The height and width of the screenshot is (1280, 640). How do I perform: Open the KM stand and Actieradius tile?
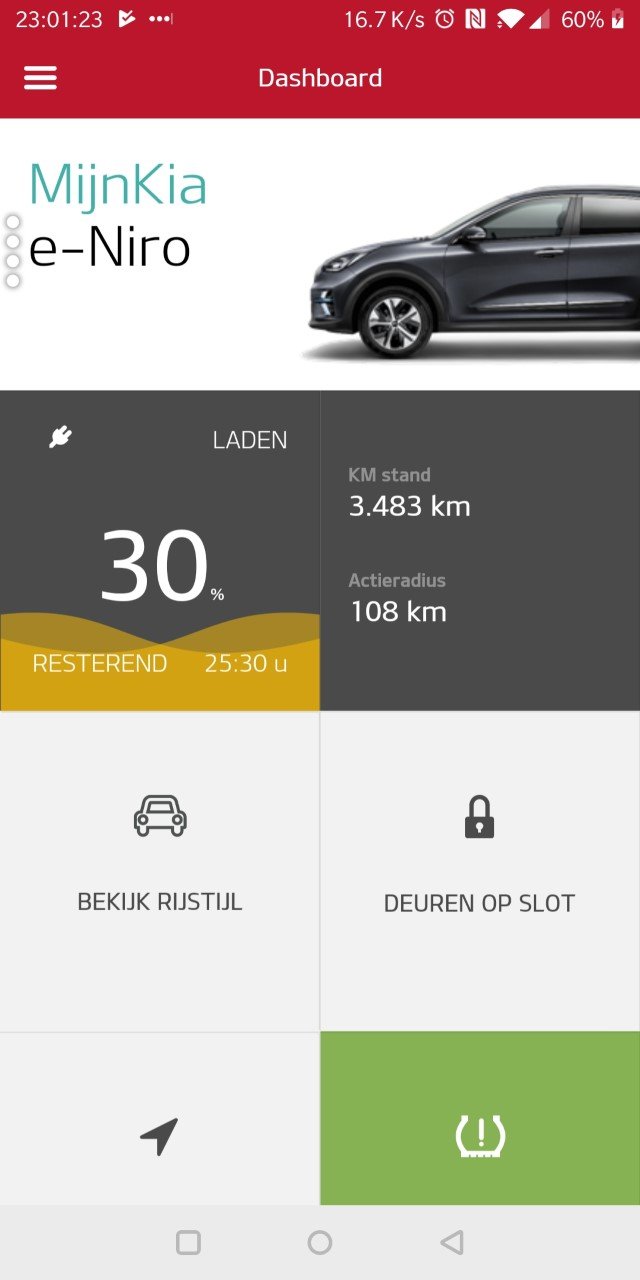pyautogui.click(x=480, y=550)
